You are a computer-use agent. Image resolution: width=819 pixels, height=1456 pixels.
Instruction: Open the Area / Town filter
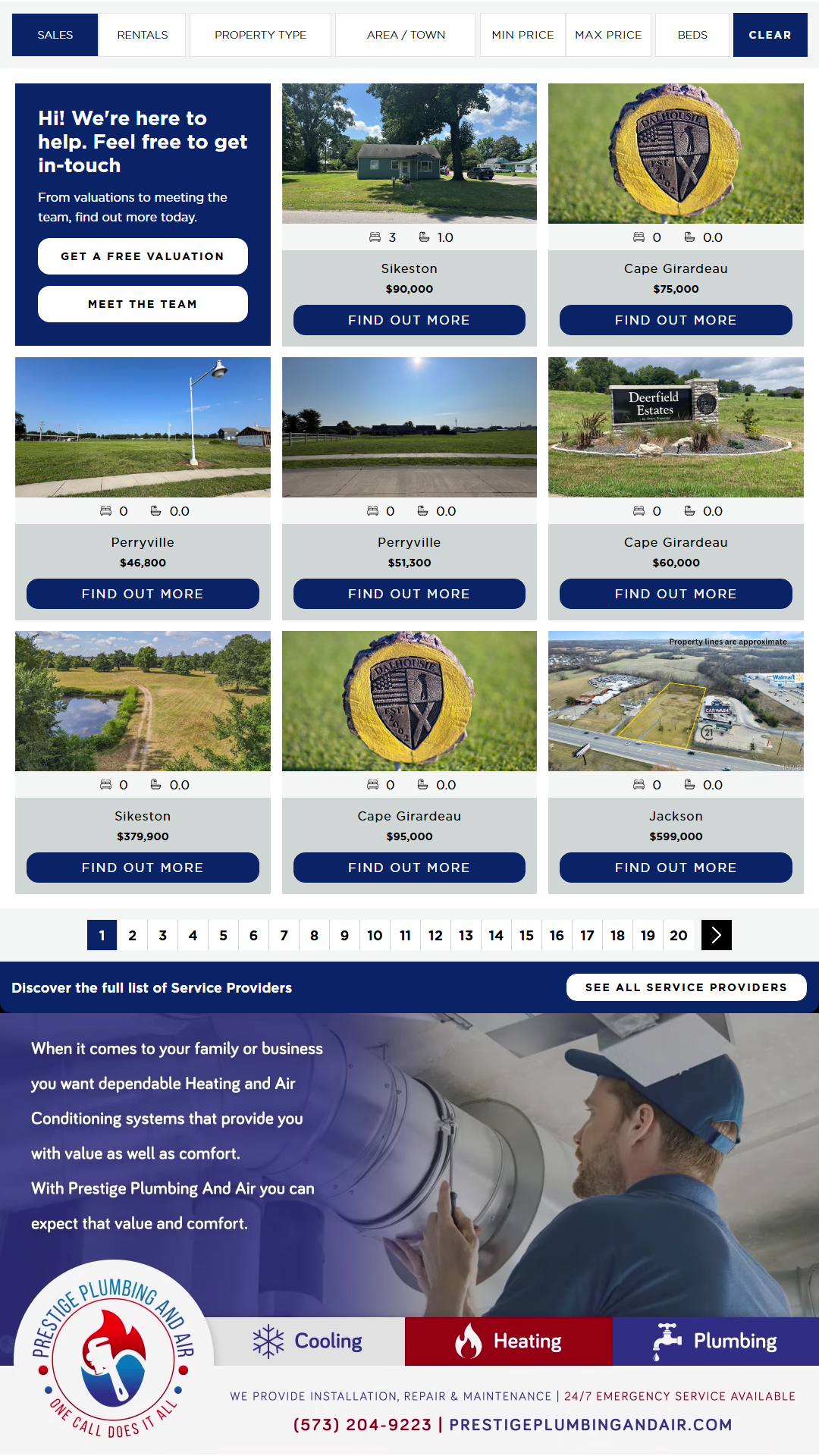coord(406,35)
